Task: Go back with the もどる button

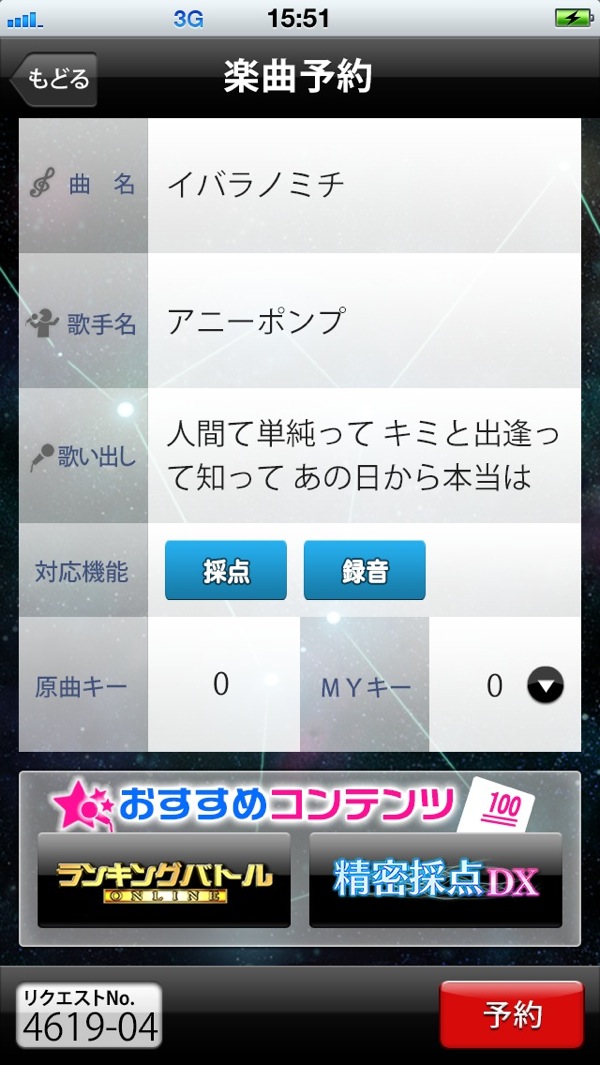Action: click(55, 79)
